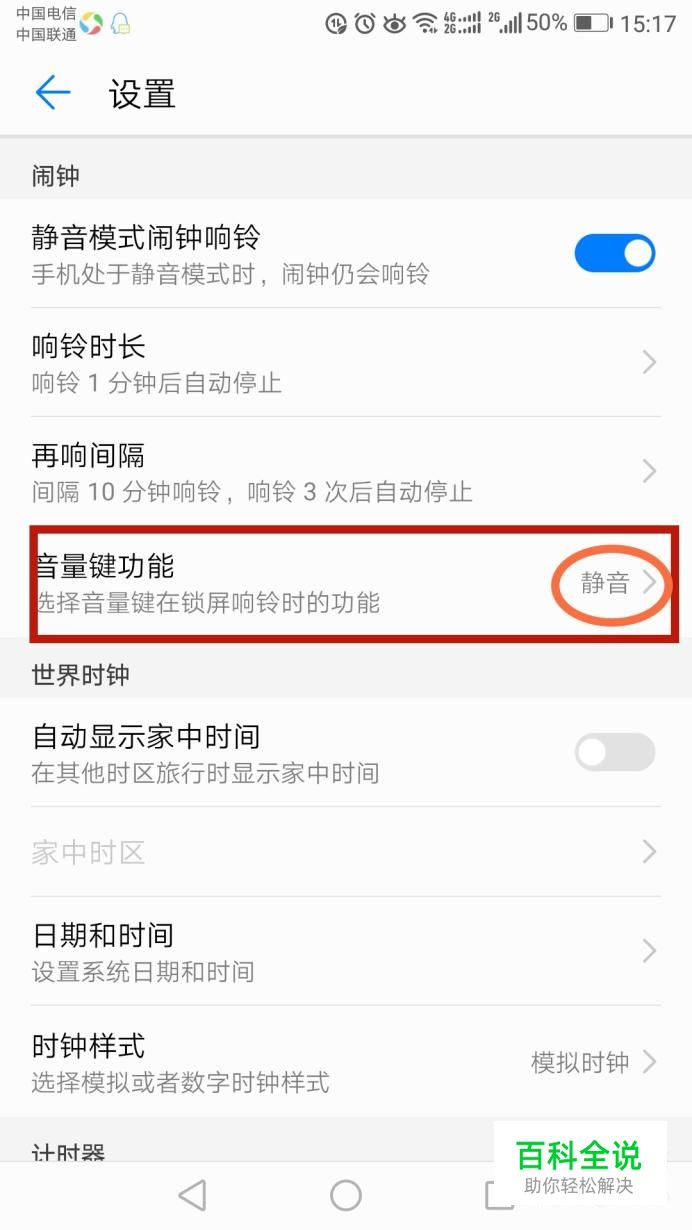Screen dimensions: 692x1230
Task: Tap the system home button
Action: (x=346, y=1194)
